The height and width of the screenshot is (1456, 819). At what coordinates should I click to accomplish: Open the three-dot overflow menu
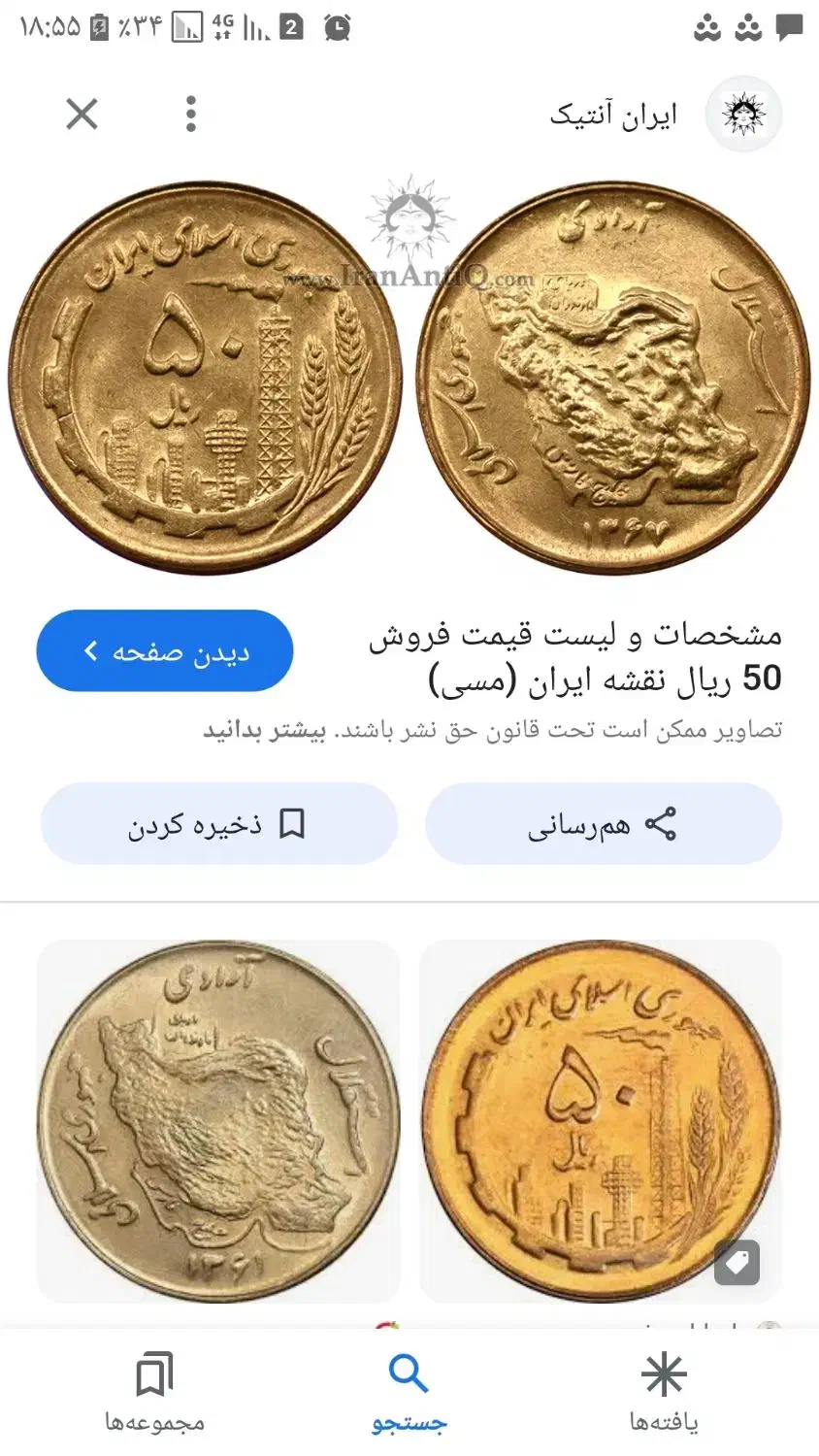[x=190, y=114]
